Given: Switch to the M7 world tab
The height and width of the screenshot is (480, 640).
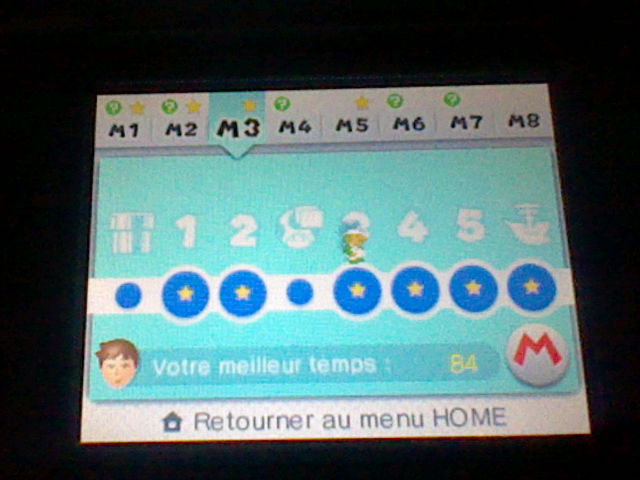Looking at the screenshot, I should (x=466, y=124).
